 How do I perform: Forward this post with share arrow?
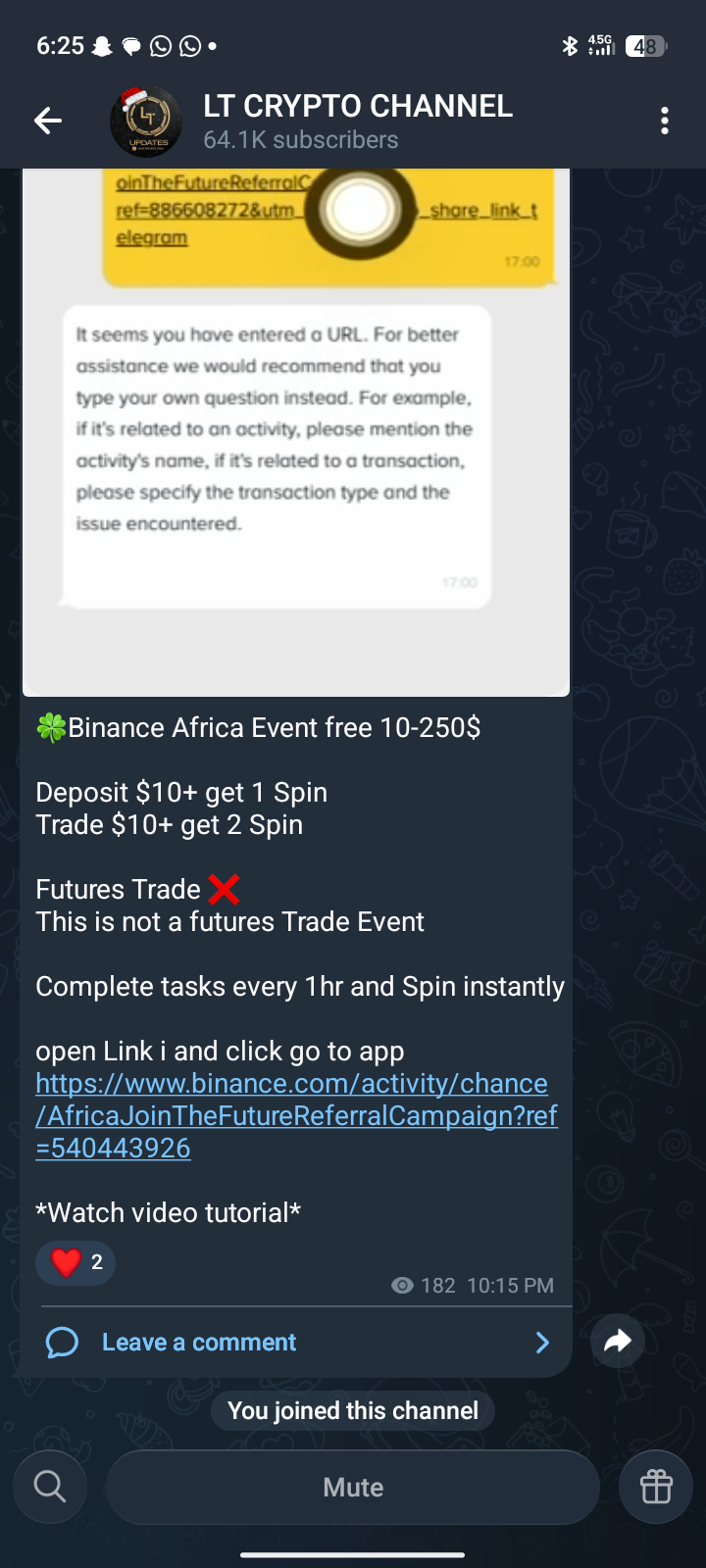point(618,1341)
